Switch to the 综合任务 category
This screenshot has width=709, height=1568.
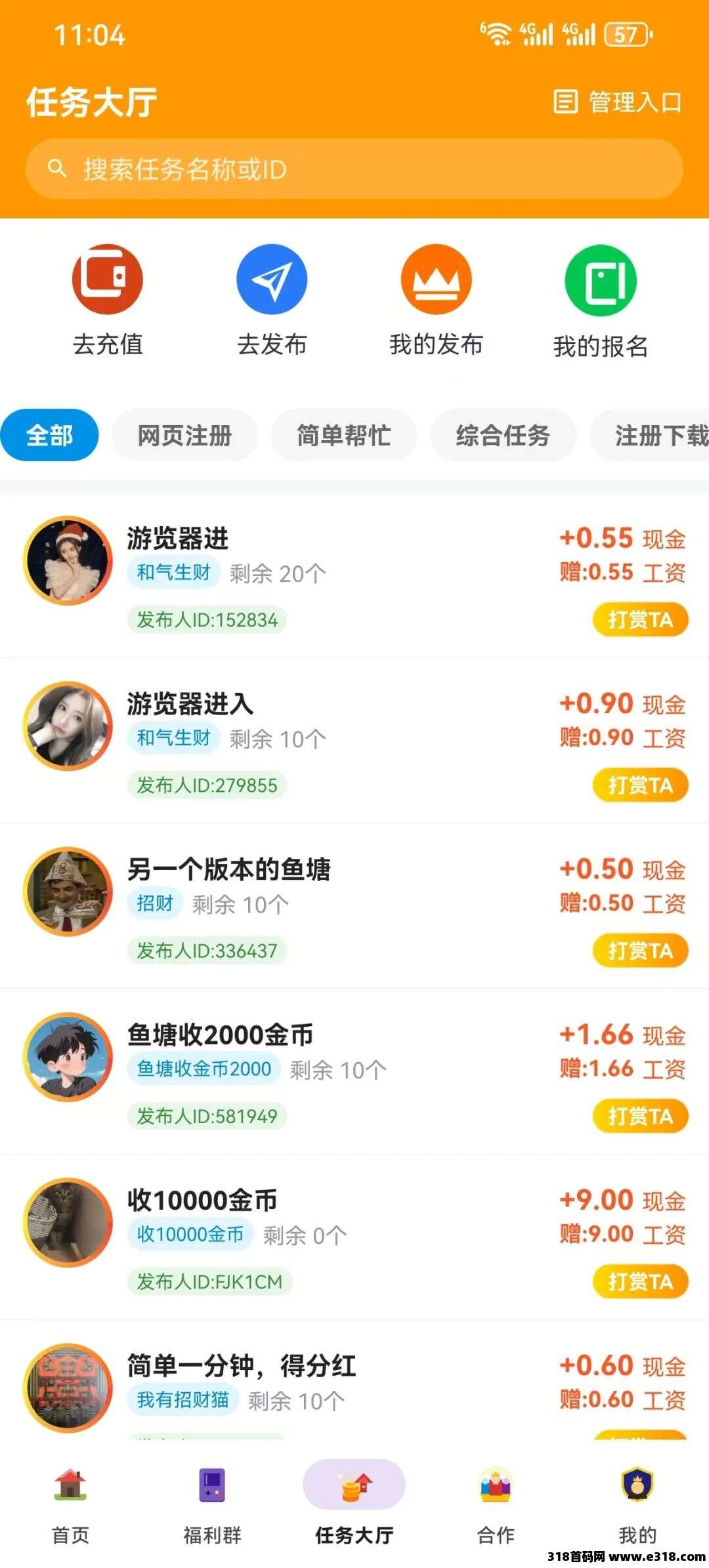point(504,435)
